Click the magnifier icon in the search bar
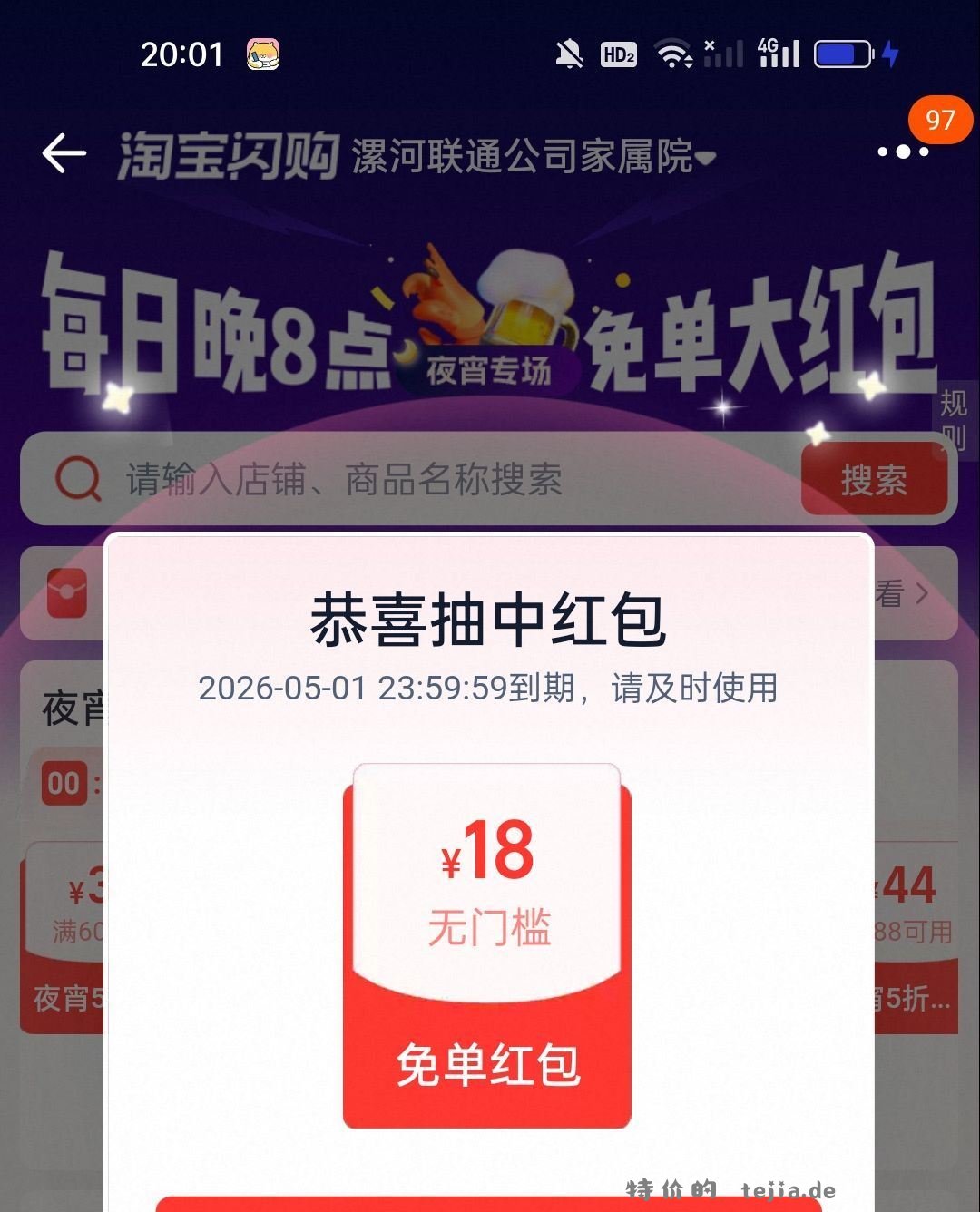Screen dimensions: 980x1212 click(x=81, y=480)
